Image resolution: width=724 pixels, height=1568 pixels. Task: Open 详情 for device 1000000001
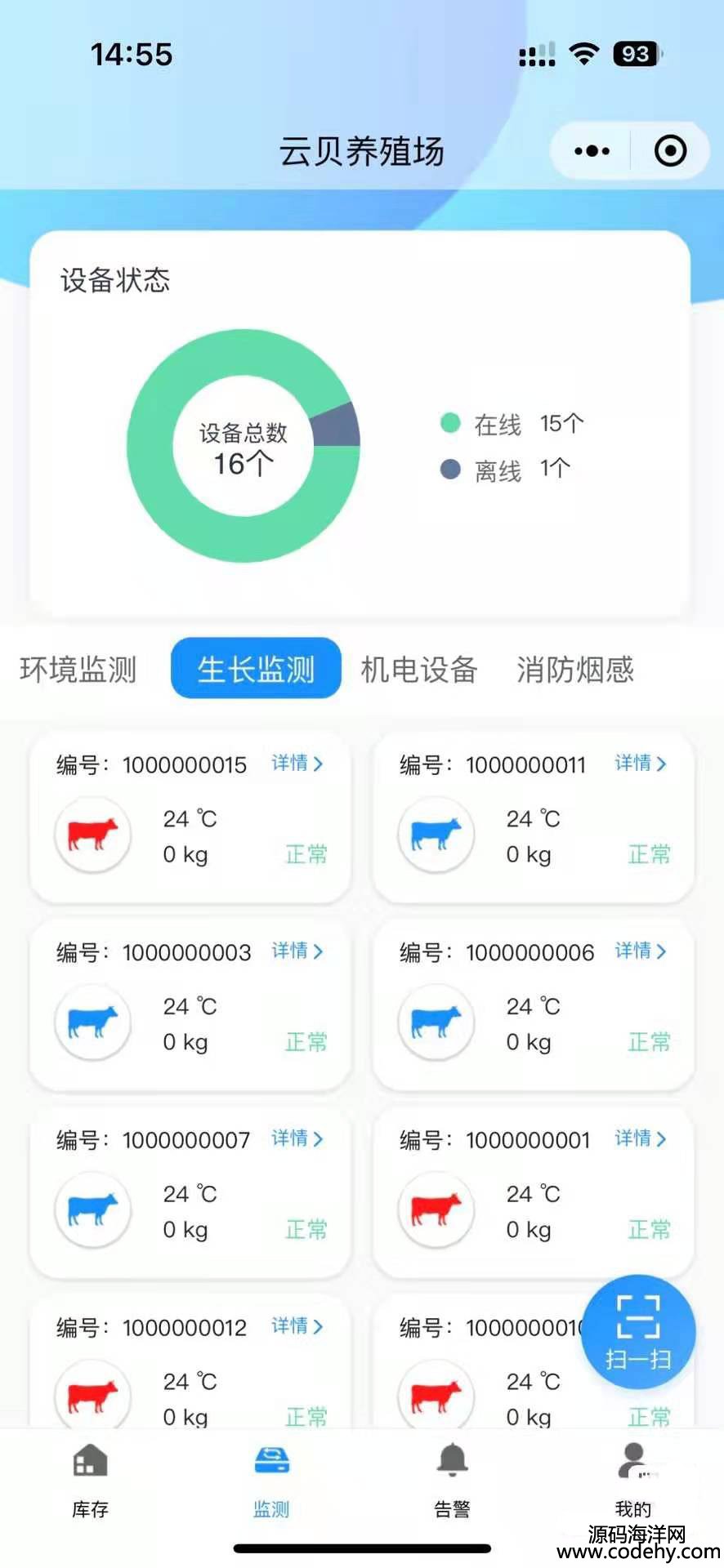(x=641, y=1138)
